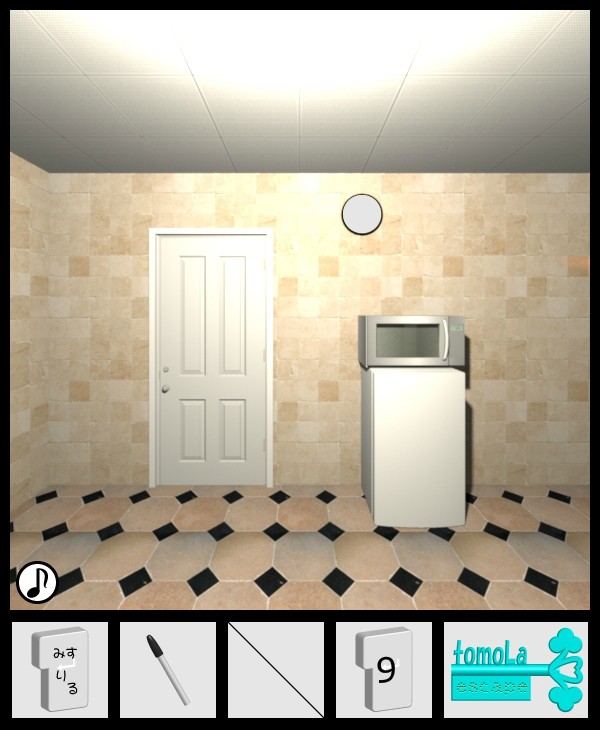The image size is (600, 730).
Task: Select the tile item with Japanese characters
Action: 60,669
